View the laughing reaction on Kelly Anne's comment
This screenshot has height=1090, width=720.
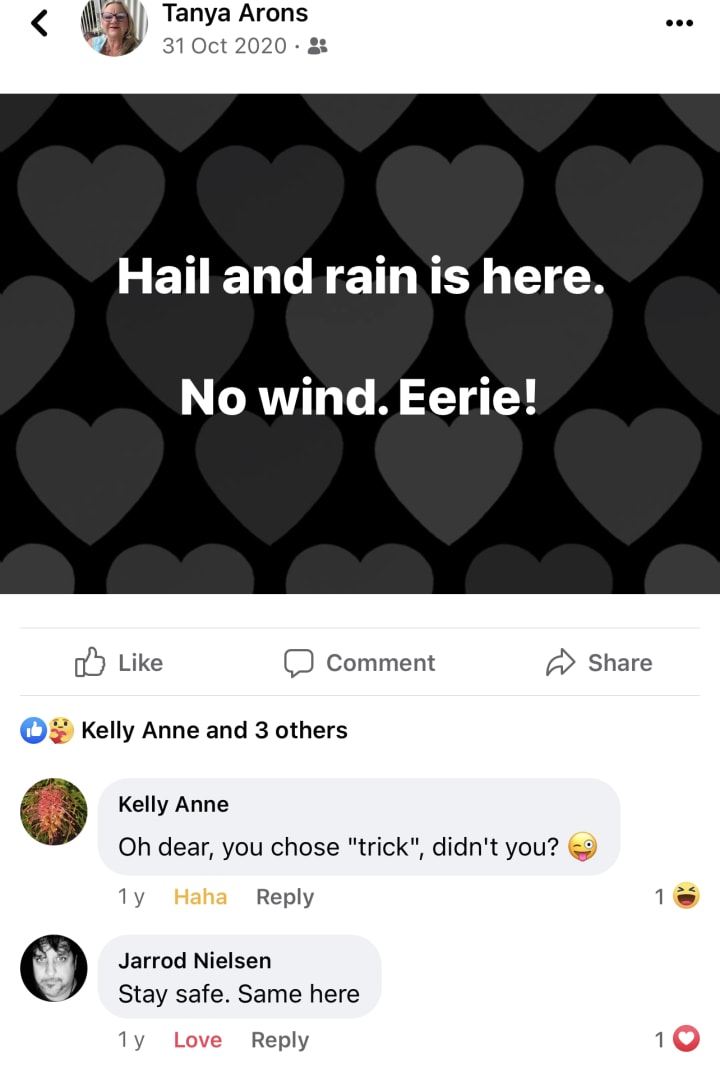(677, 896)
